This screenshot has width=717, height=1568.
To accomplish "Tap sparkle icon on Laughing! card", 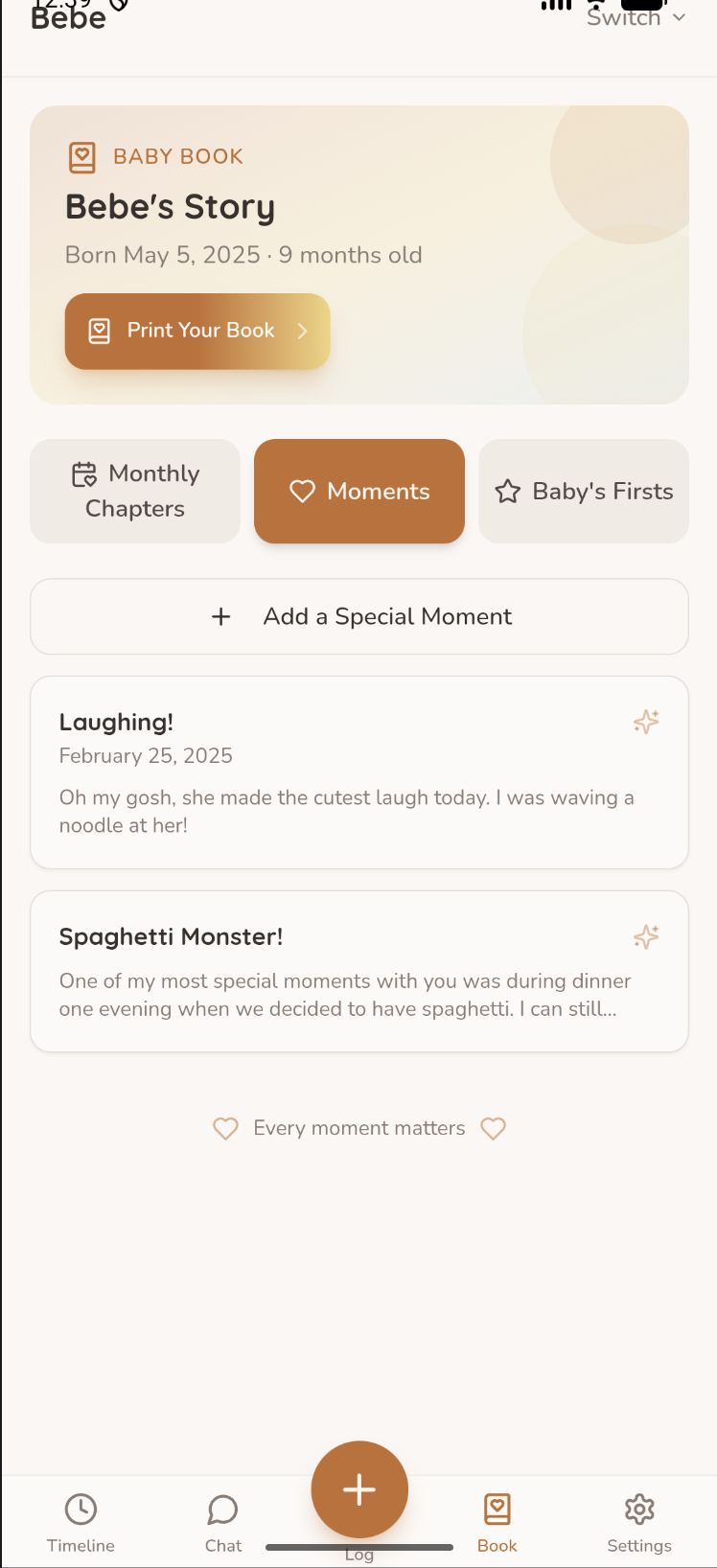I will (x=646, y=722).
